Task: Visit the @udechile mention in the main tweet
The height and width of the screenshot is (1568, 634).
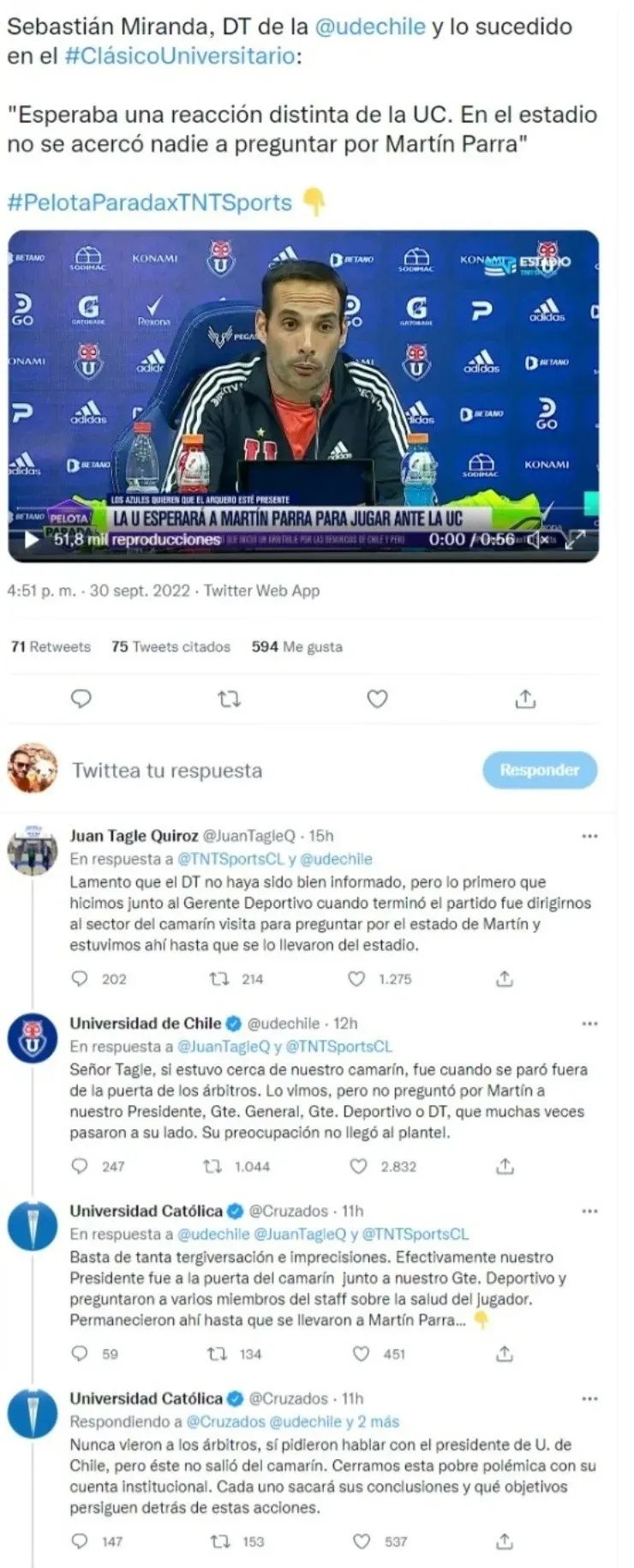Action: click(370, 27)
